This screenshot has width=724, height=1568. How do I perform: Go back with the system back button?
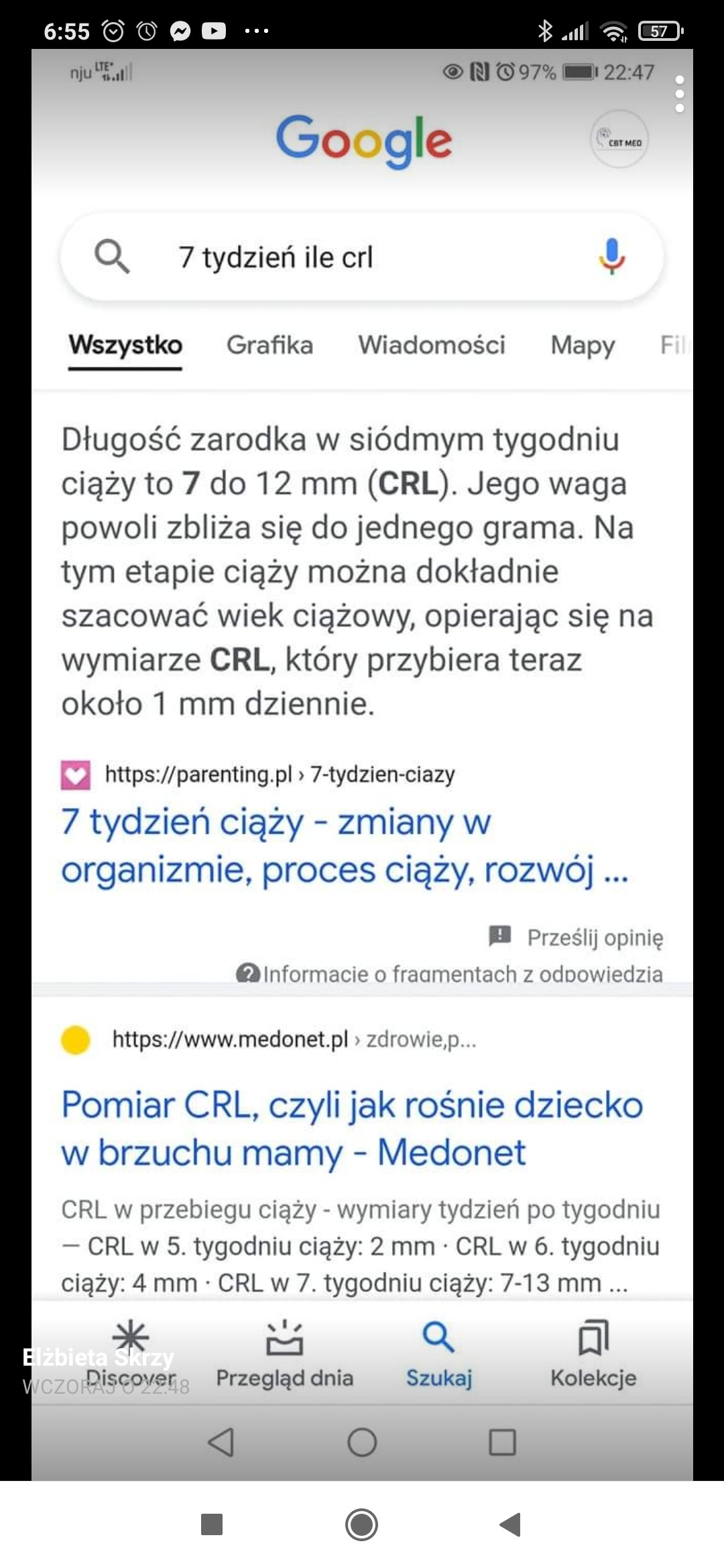point(511,1524)
